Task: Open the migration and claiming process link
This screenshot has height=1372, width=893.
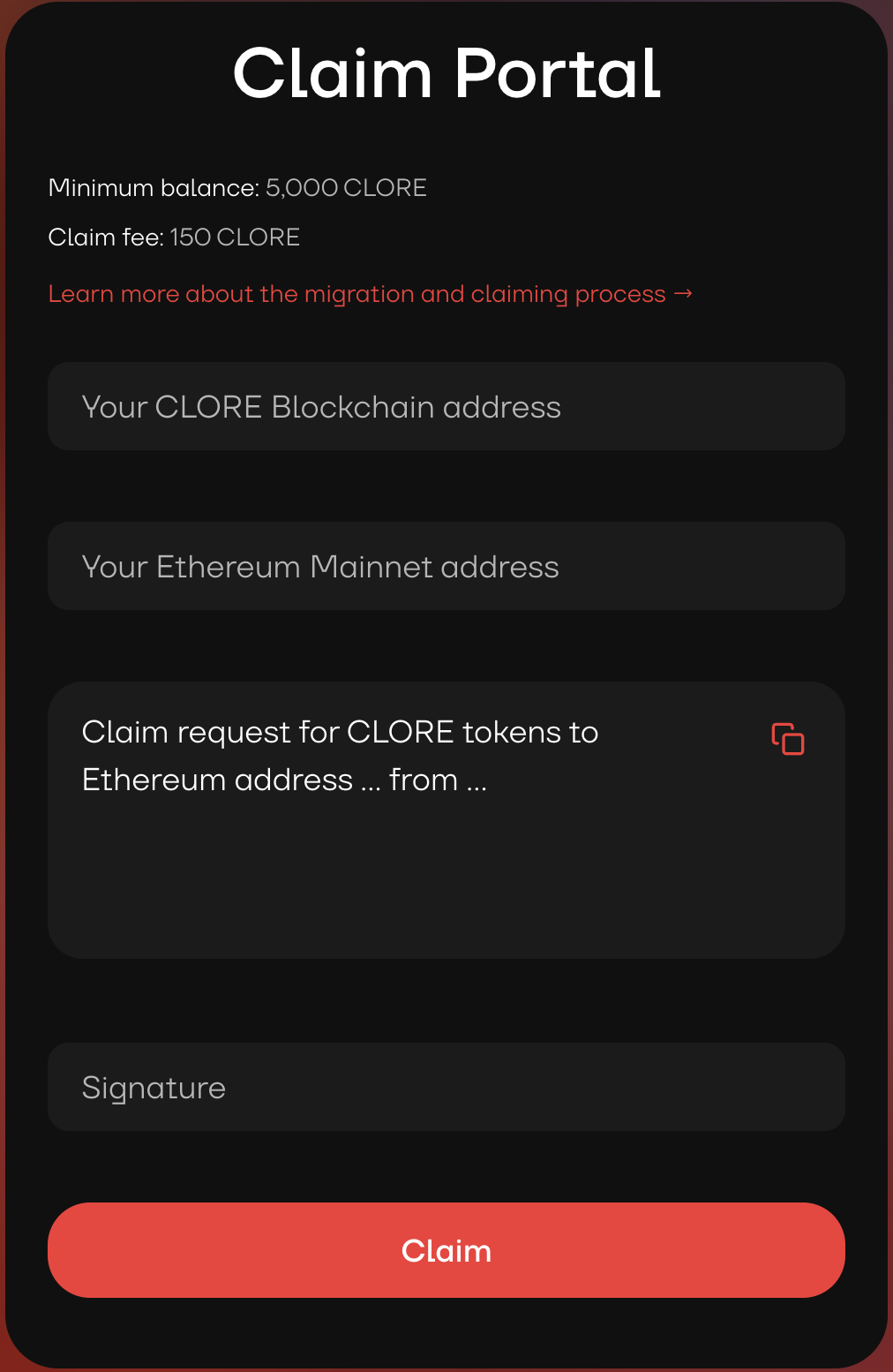Action: pyautogui.click(x=370, y=294)
